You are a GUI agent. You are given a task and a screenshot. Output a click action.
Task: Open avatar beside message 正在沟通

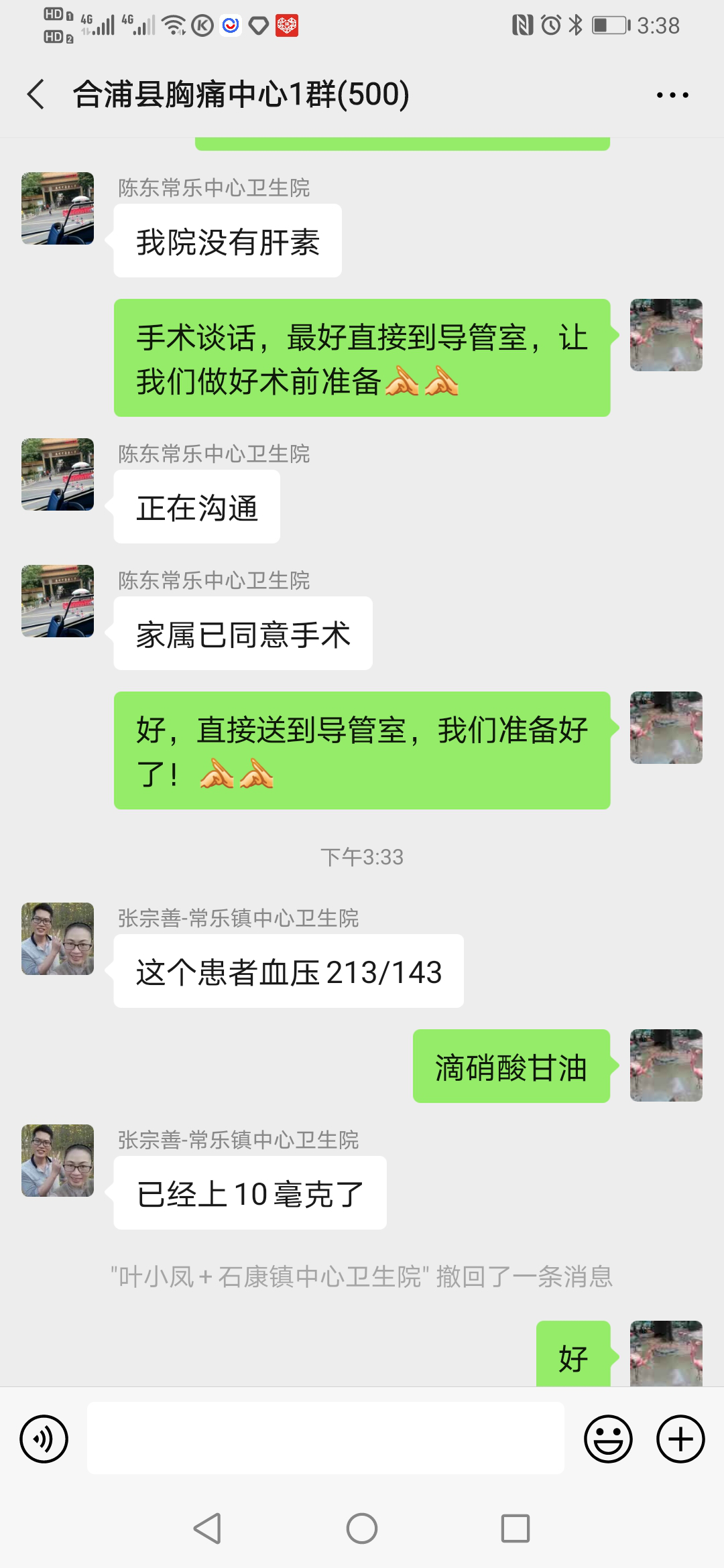58,474
